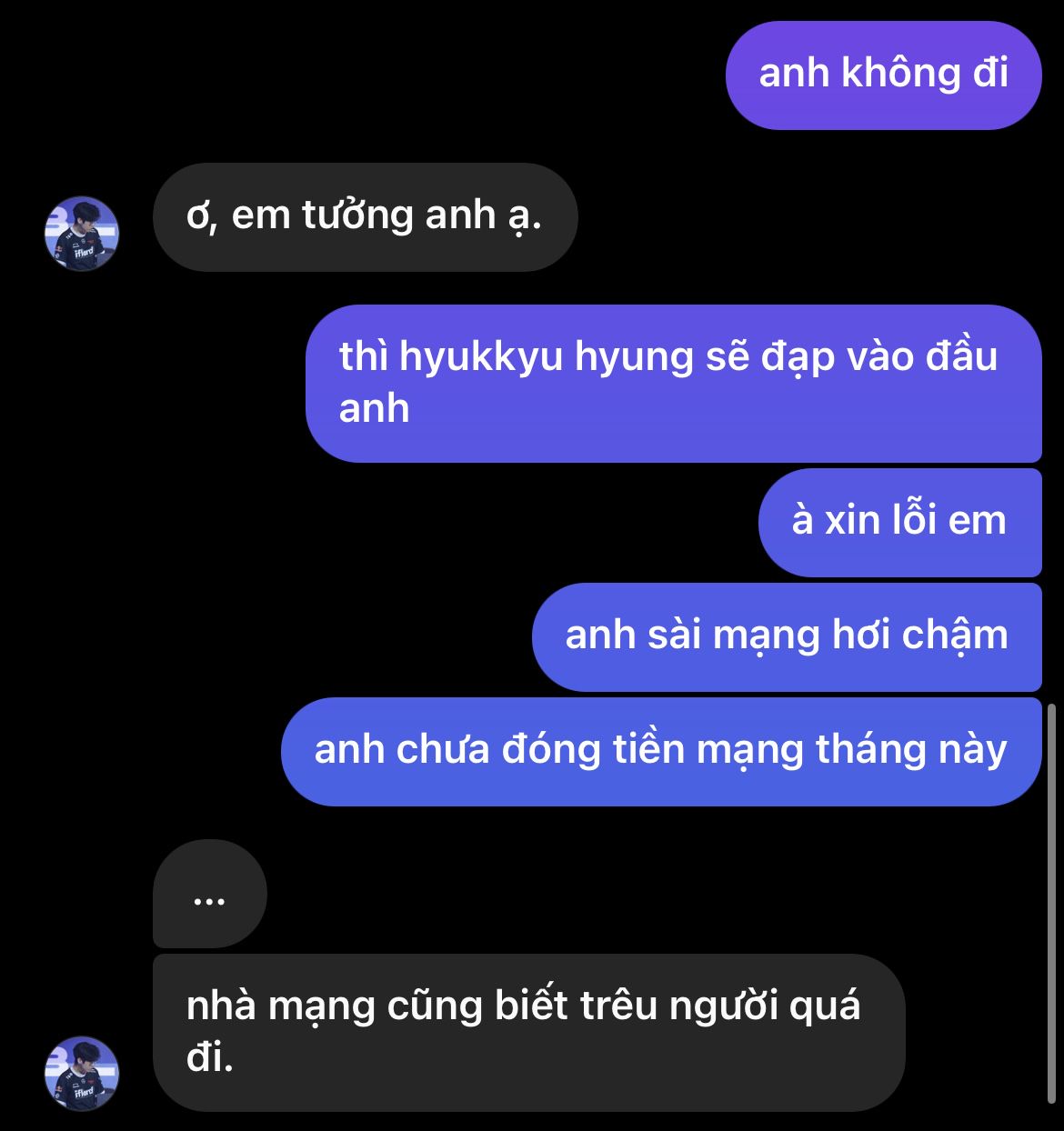The height and width of the screenshot is (1131, 1064).
Task: Open sender's avatar beside "nhà mạng cũng biết" message
Action: click(x=82, y=1073)
